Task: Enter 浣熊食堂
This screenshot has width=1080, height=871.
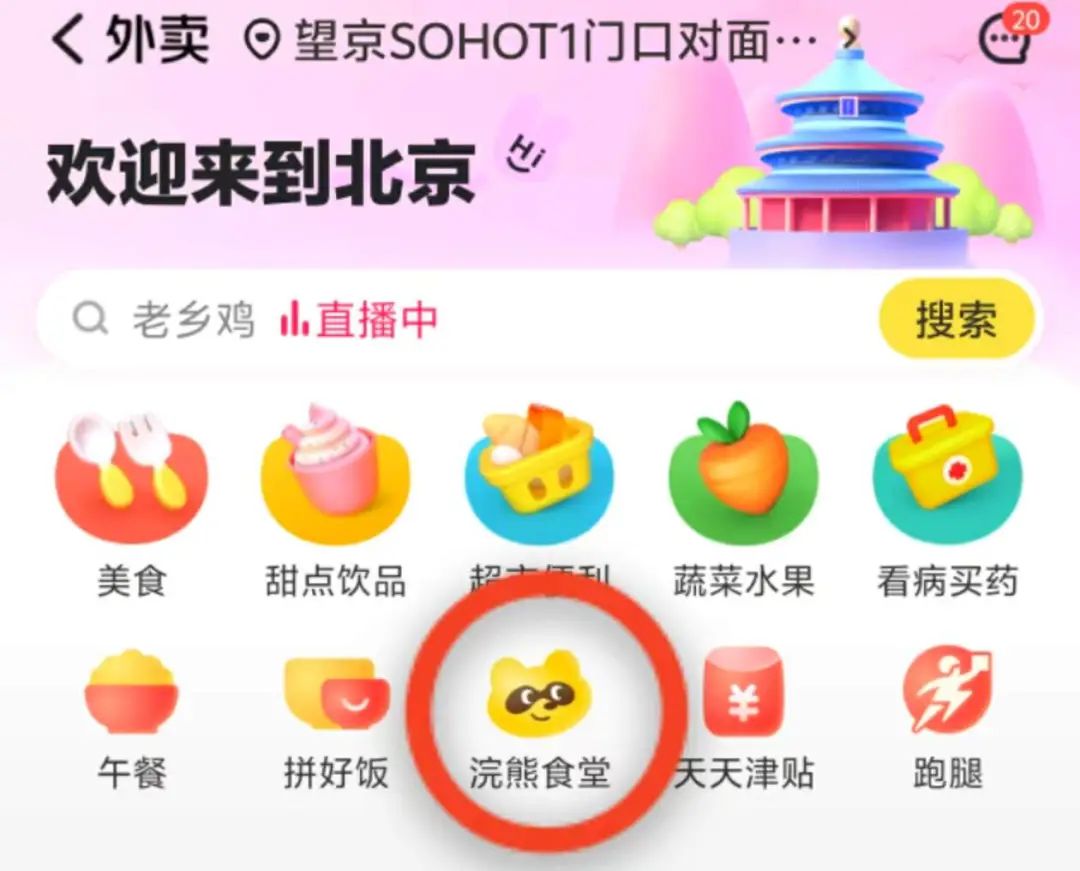Action: coord(540,715)
